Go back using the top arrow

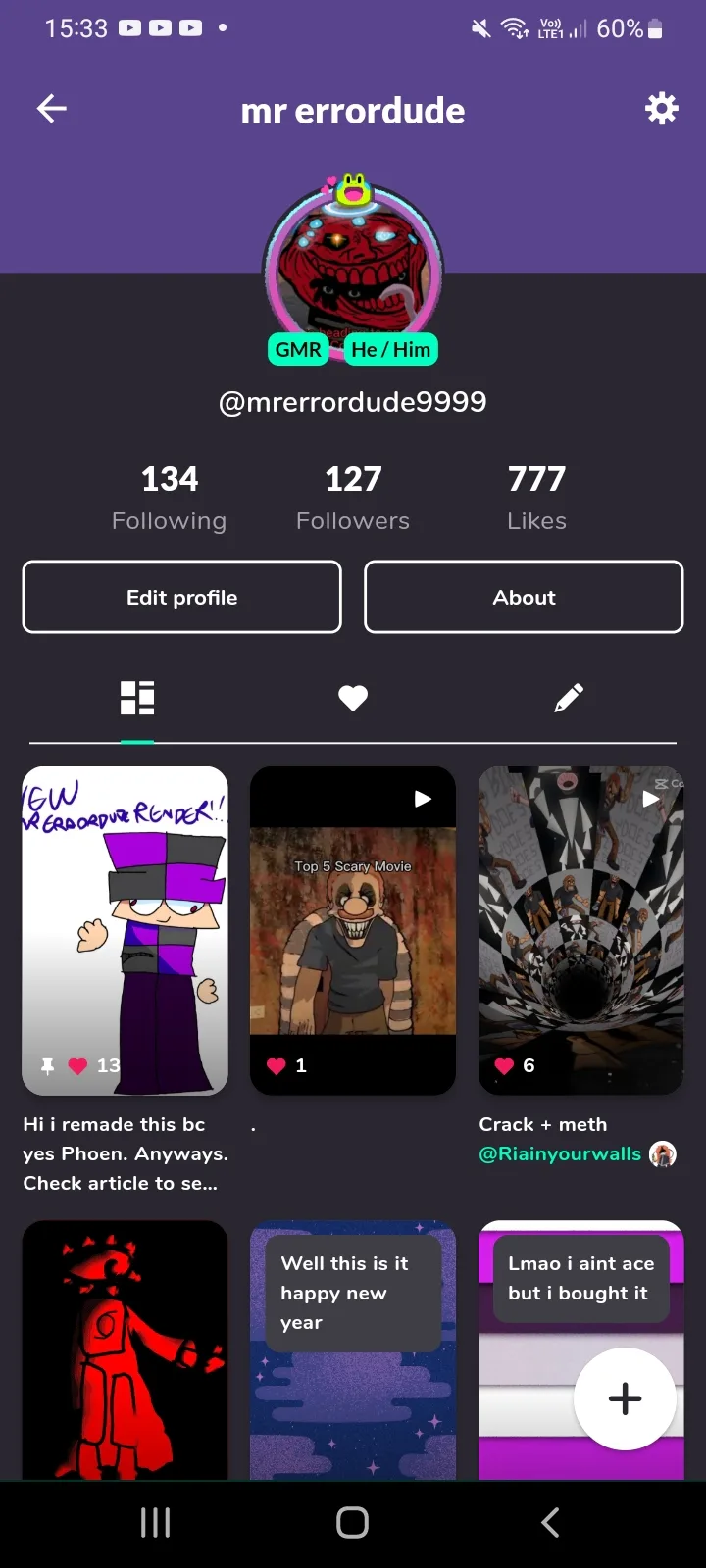tap(52, 109)
